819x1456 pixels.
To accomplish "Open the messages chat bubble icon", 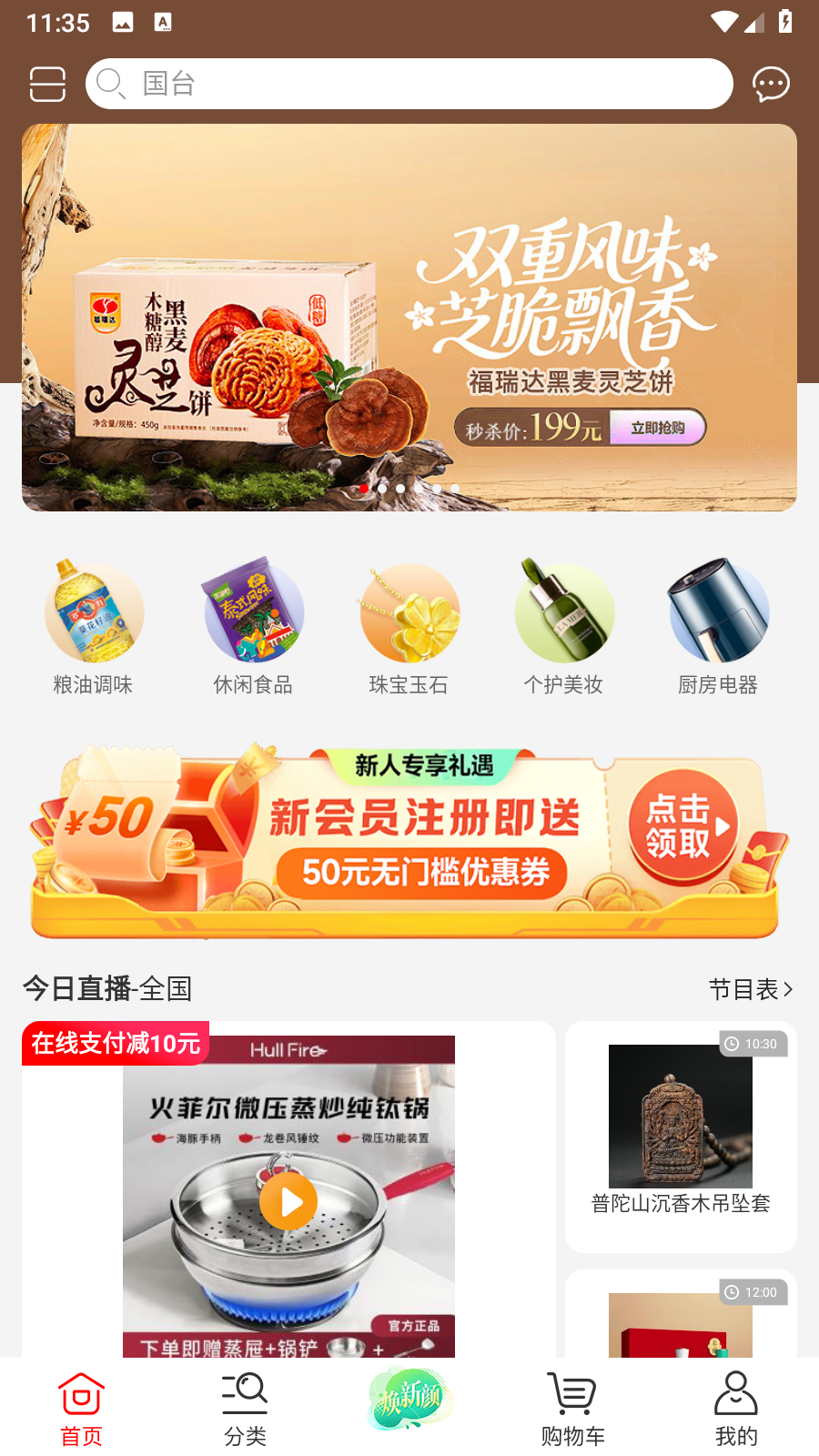I will click(x=771, y=84).
